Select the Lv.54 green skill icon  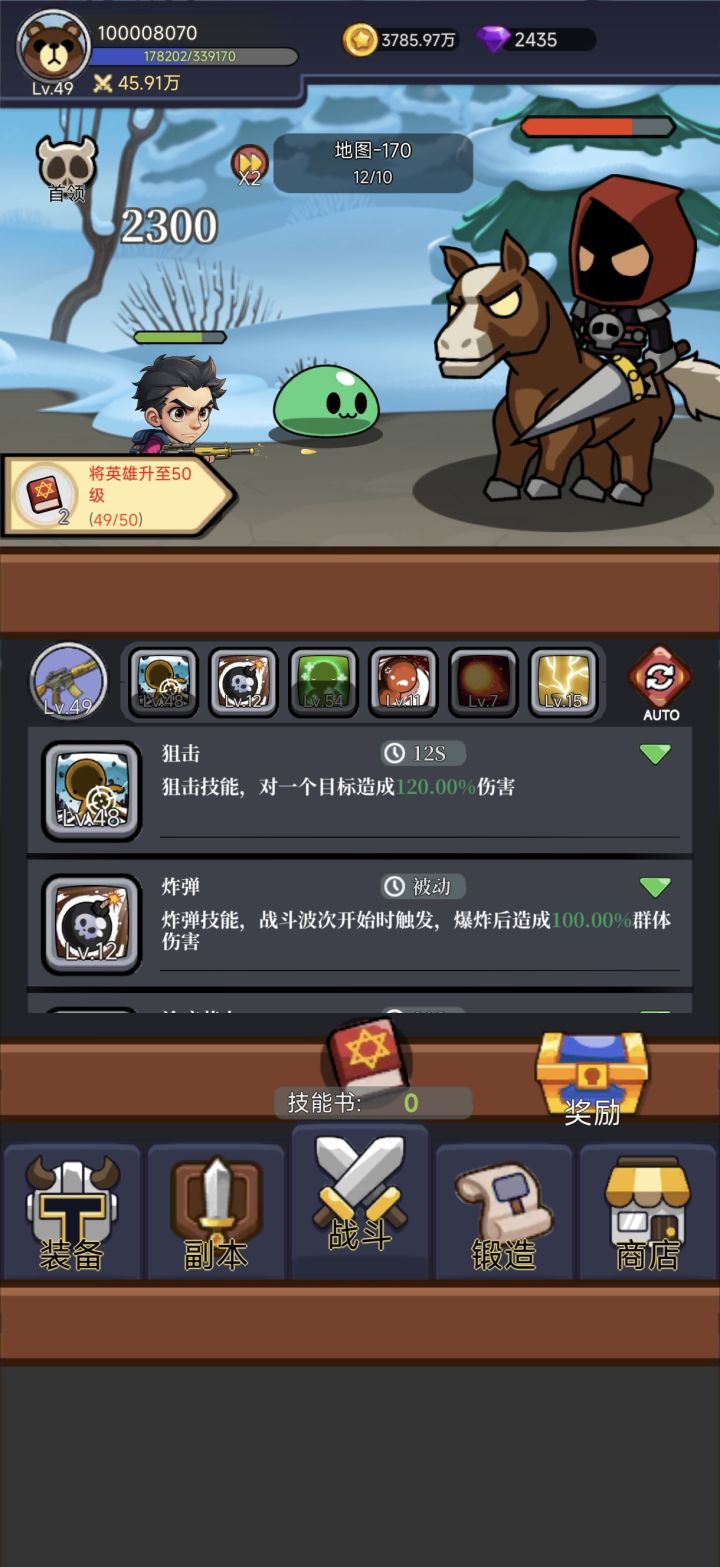tap(323, 684)
